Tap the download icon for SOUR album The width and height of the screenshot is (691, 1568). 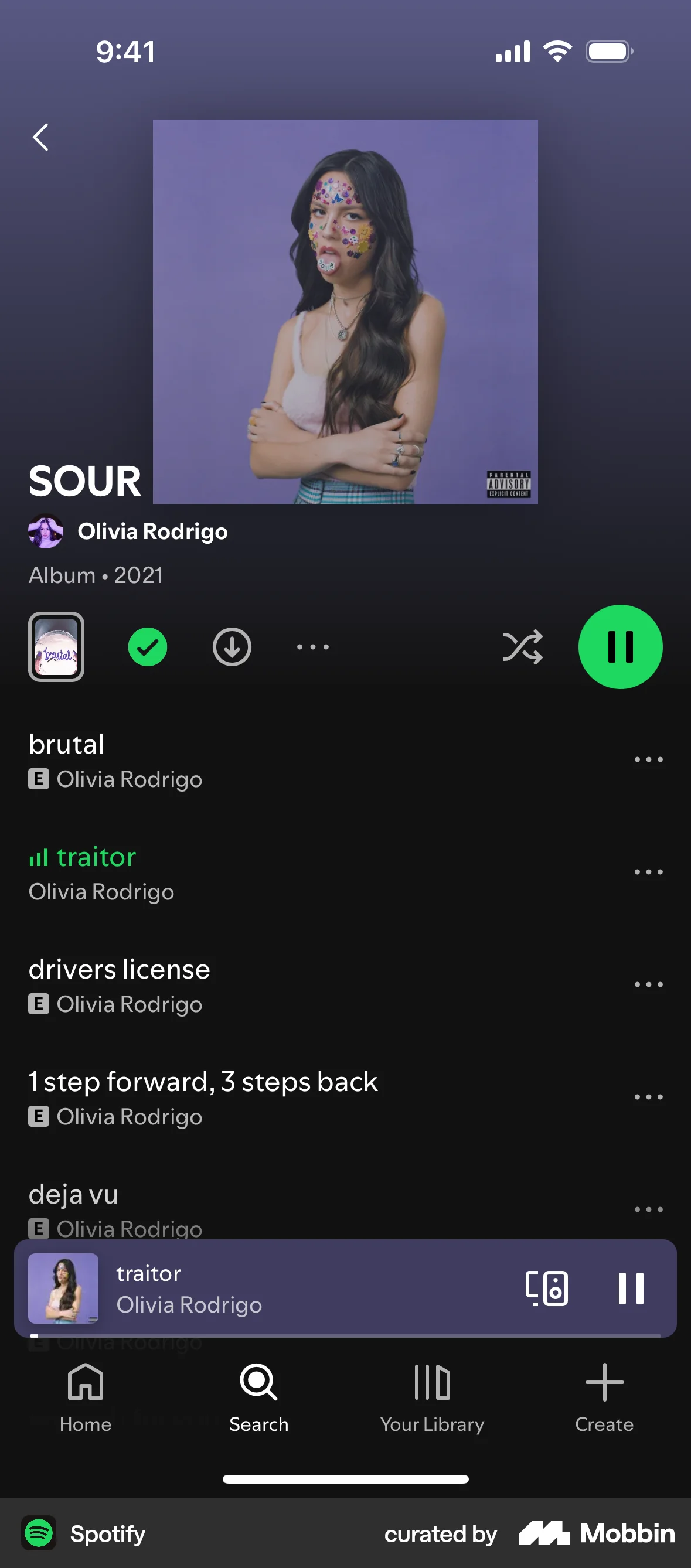232,647
